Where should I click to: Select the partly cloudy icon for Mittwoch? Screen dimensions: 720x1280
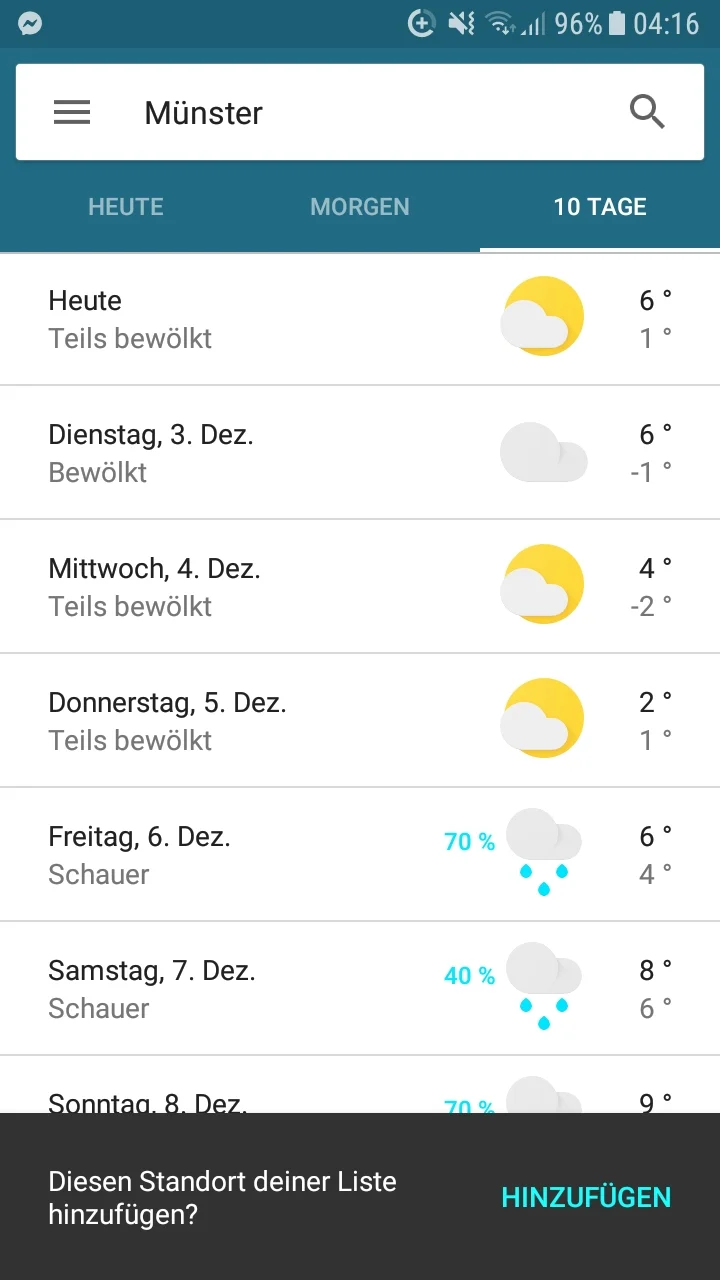point(542,585)
